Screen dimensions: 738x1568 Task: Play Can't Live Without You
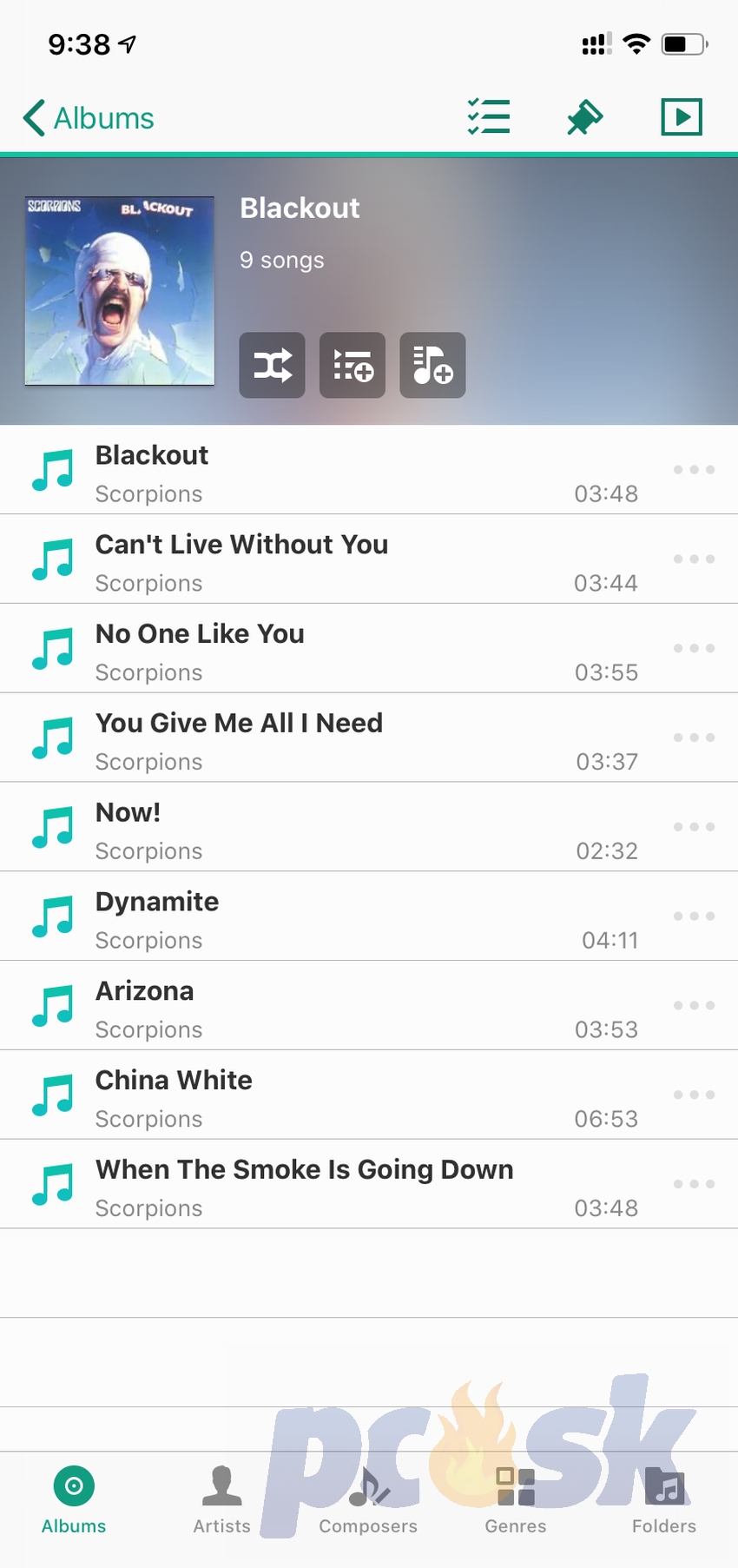click(x=369, y=559)
